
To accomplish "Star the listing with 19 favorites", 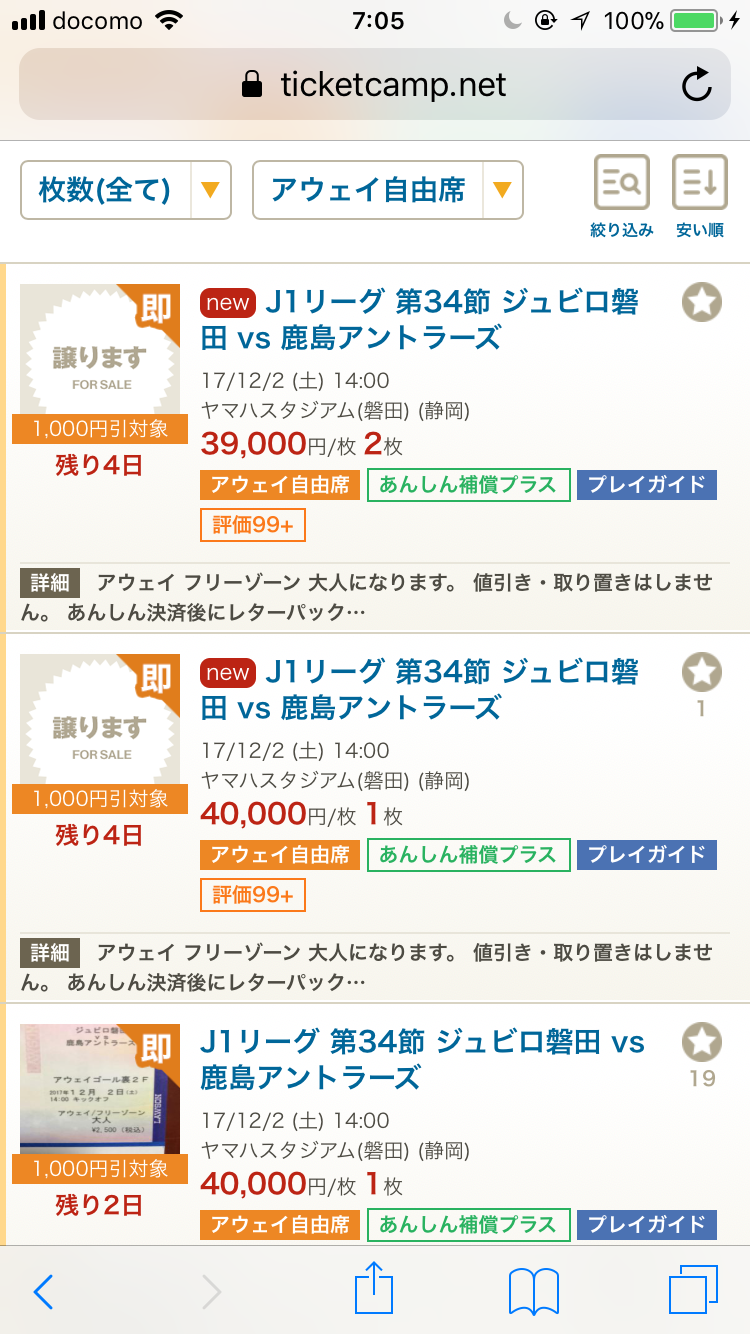I will (x=702, y=1043).
